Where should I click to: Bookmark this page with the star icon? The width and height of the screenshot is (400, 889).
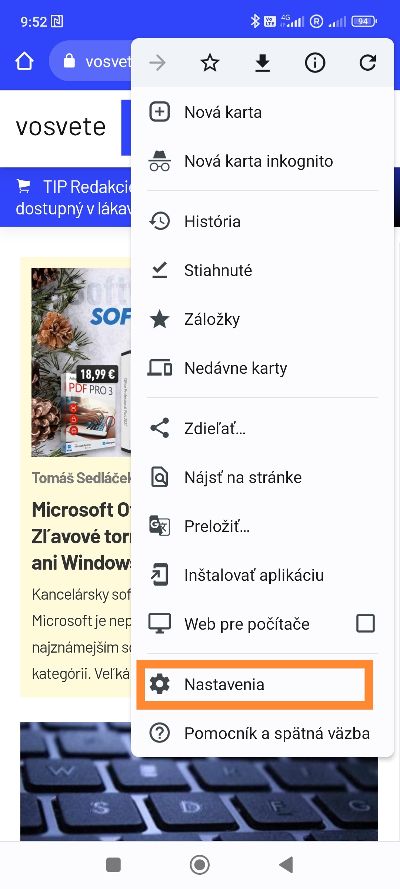pyautogui.click(x=210, y=64)
